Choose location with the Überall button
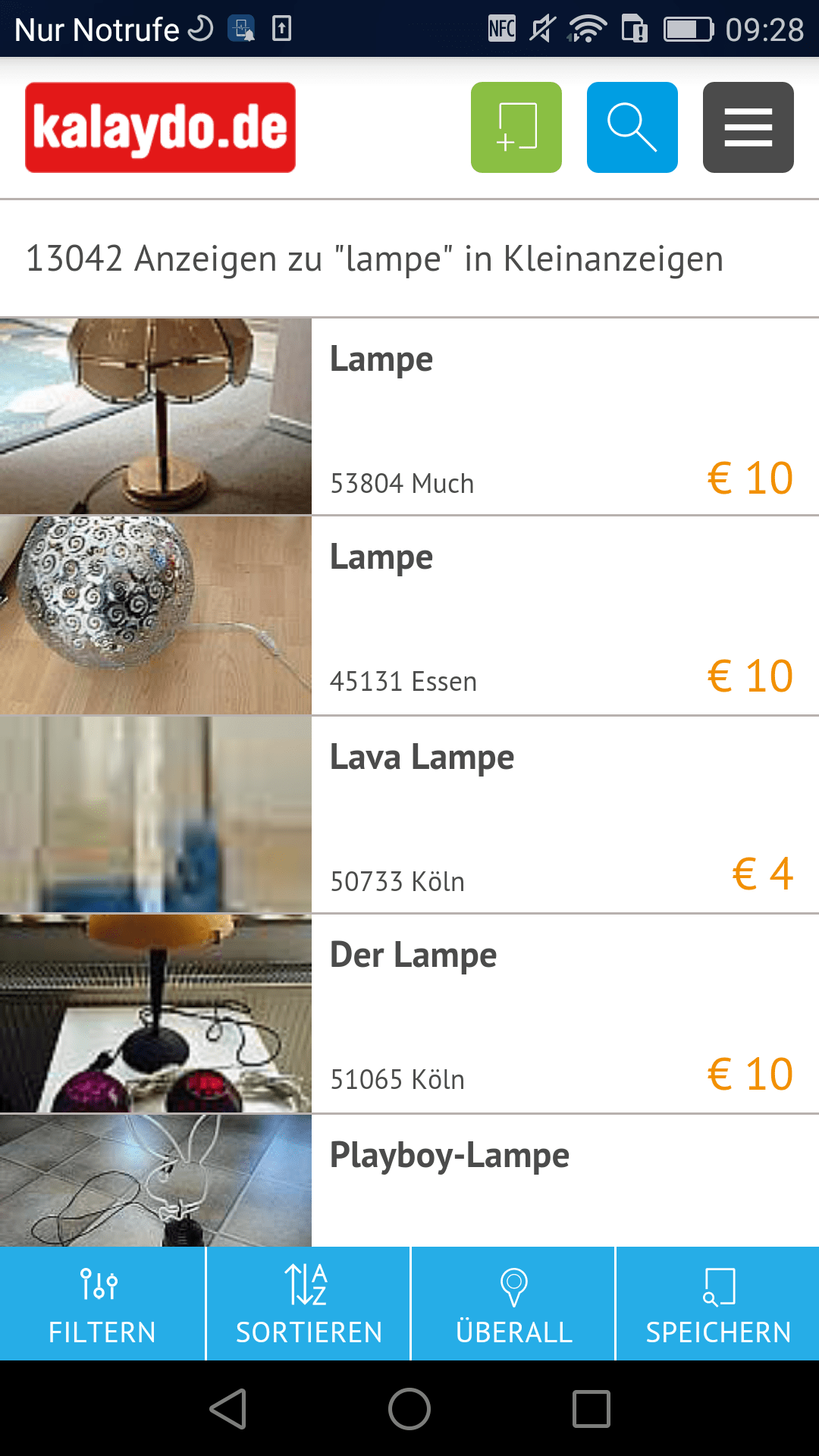The image size is (819, 1456). (x=513, y=1304)
